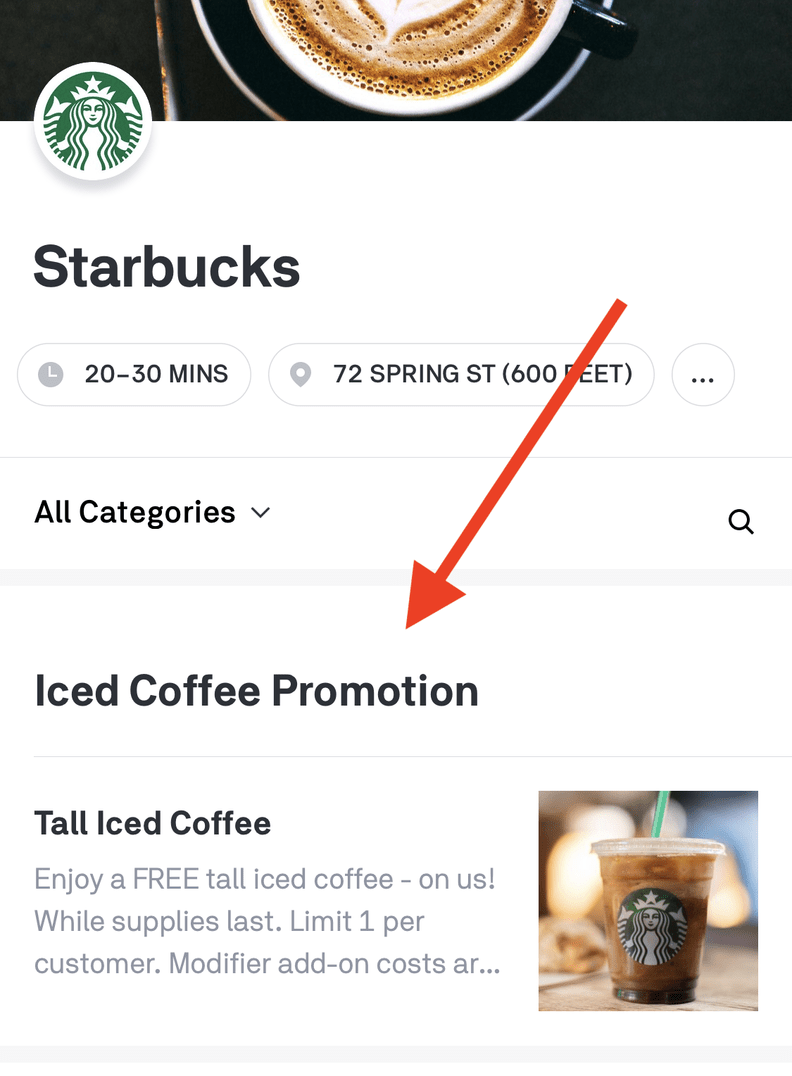The width and height of the screenshot is (792, 1076).
Task: Open search with the magnifying glass icon
Action: (741, 521)
